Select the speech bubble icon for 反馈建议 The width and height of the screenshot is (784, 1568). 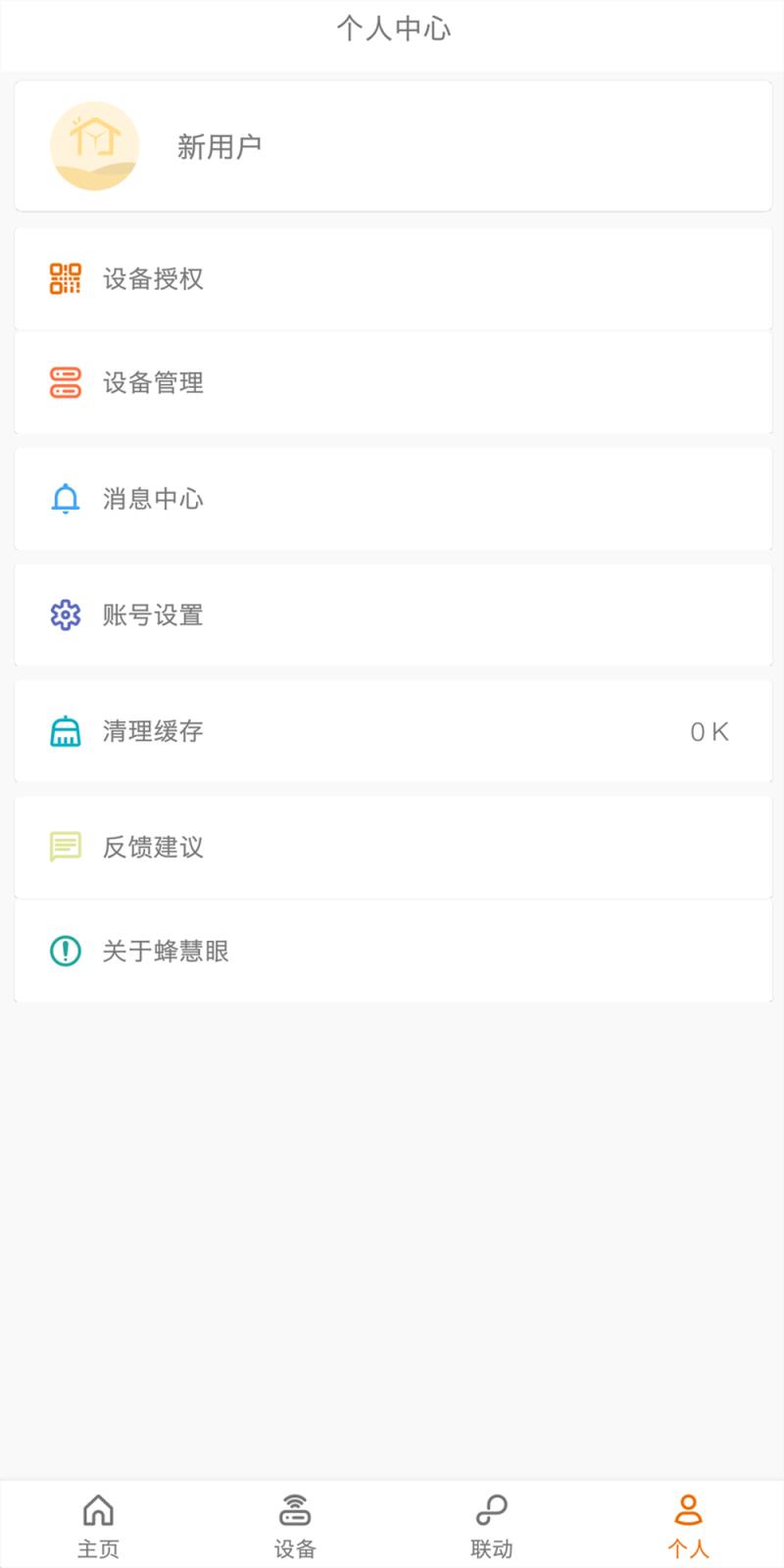[x=64, y=846]
